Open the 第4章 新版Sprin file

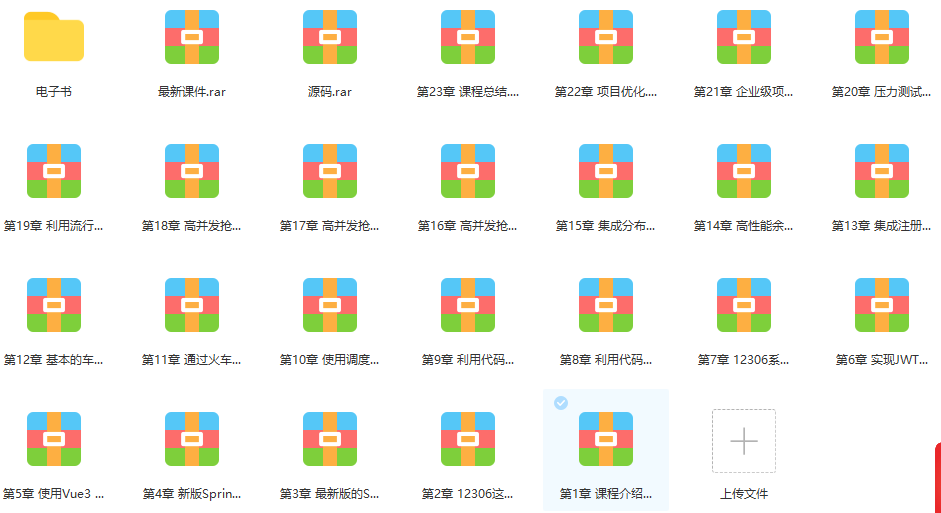192,440
